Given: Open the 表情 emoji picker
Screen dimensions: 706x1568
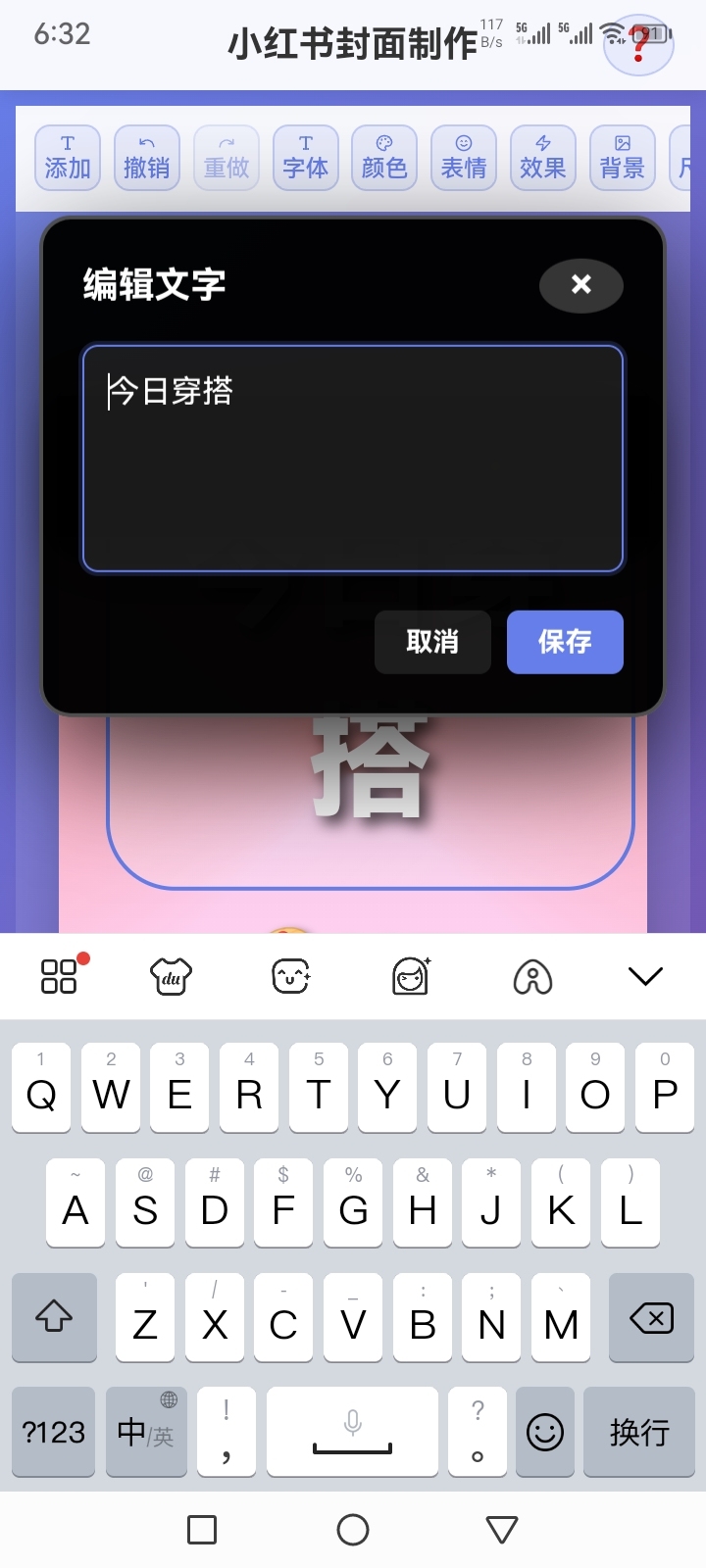Looking at the screenshot, I should pos(464,158).
